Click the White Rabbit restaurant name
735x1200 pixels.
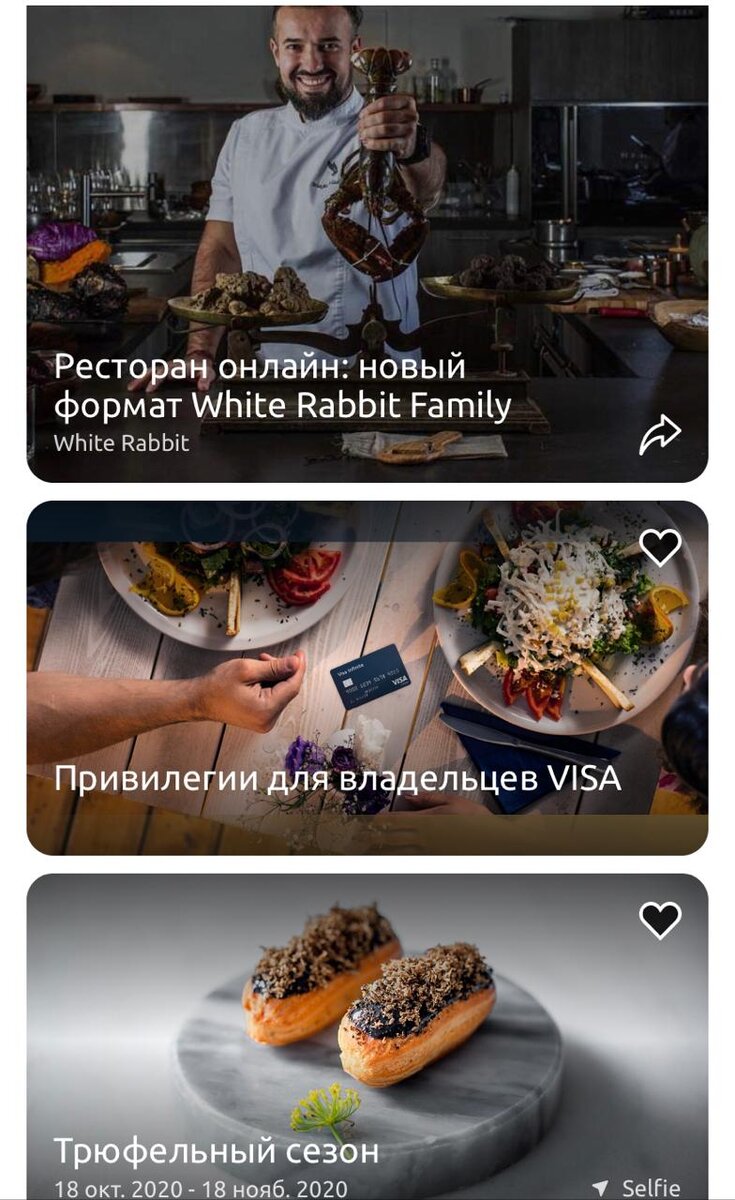click(123, 440)
